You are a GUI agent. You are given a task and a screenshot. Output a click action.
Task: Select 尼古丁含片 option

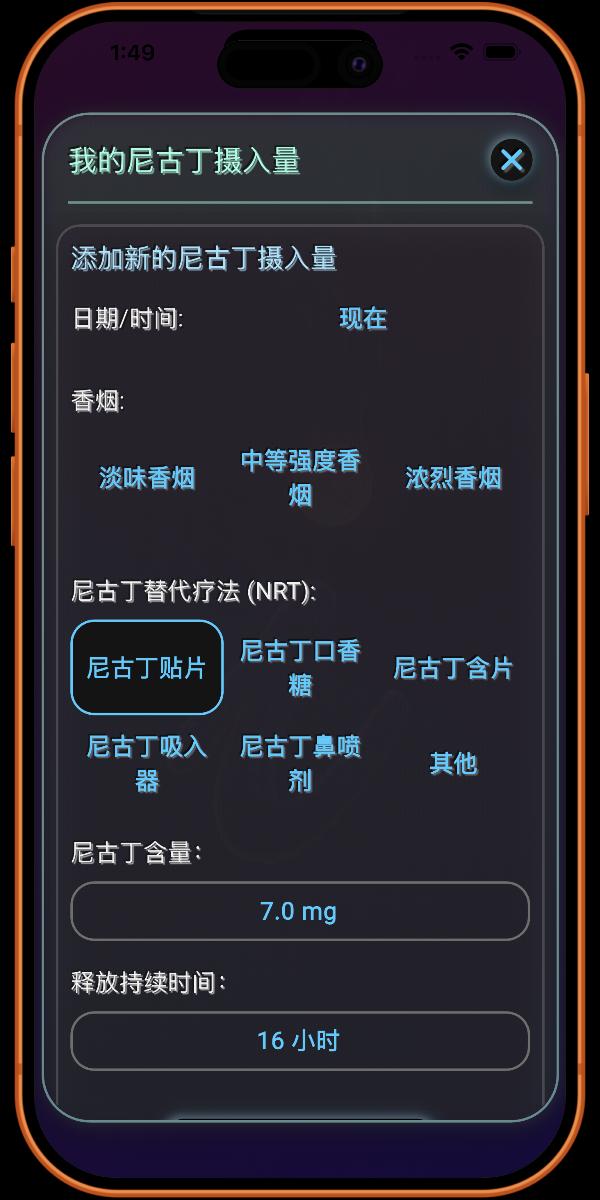pyautogui.click(x=453, y=667)
